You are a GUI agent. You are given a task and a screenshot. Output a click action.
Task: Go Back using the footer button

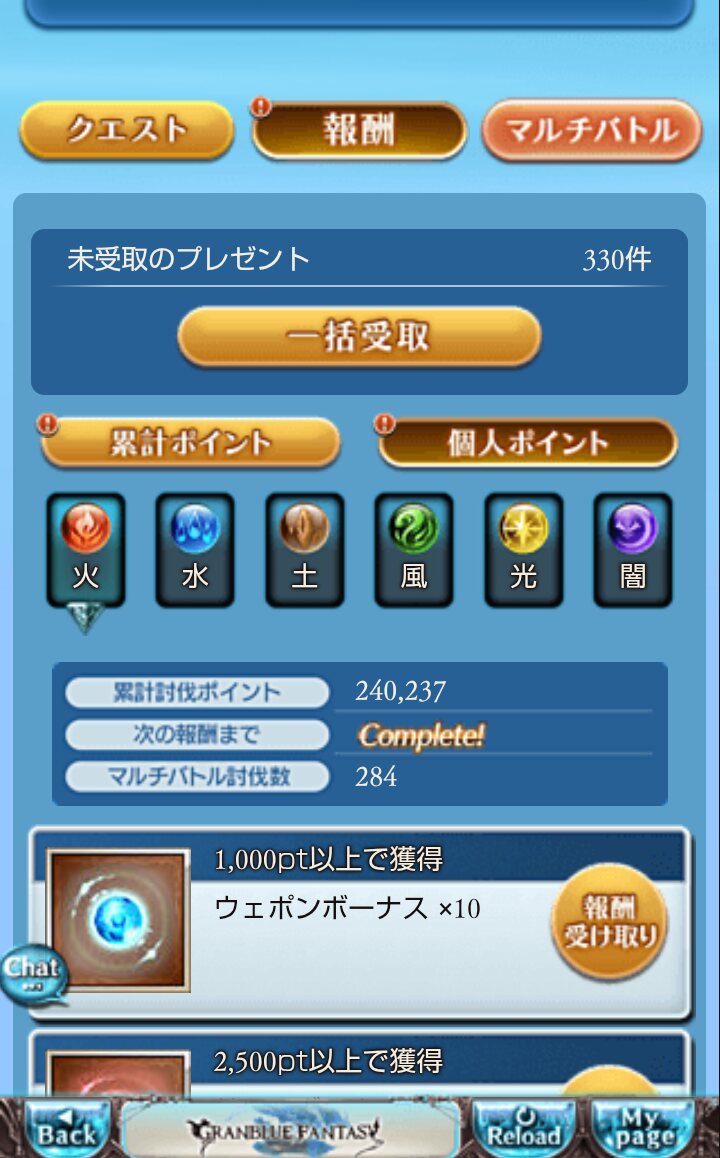pyautogui.click(x=66, y=1128)
